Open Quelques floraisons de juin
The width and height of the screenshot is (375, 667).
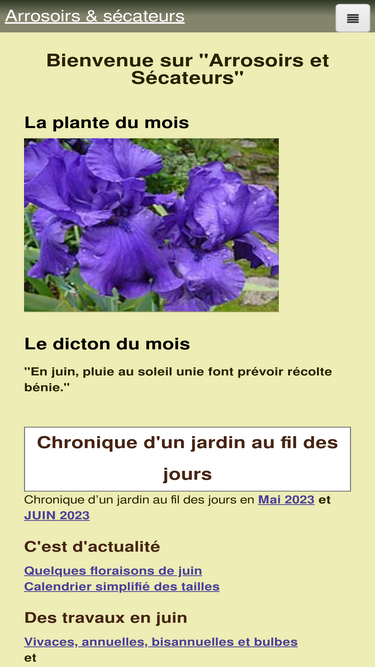[x=113, y=570]
